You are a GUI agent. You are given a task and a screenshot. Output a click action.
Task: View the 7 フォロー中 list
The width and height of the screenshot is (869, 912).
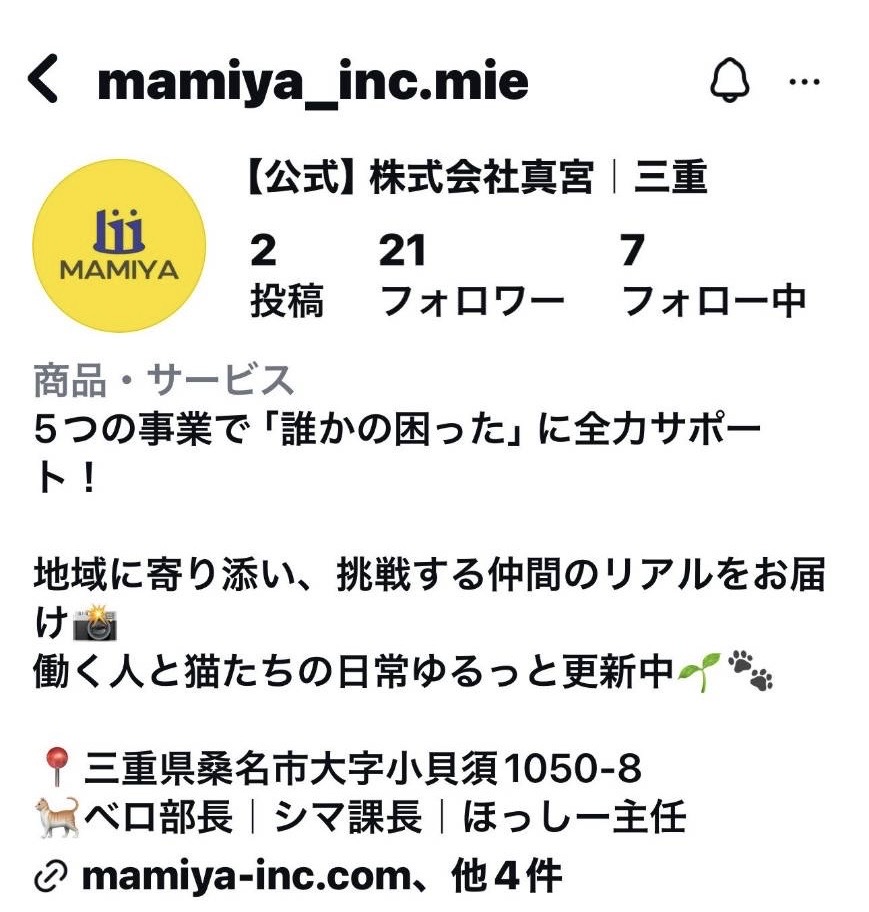coord(713,275)
